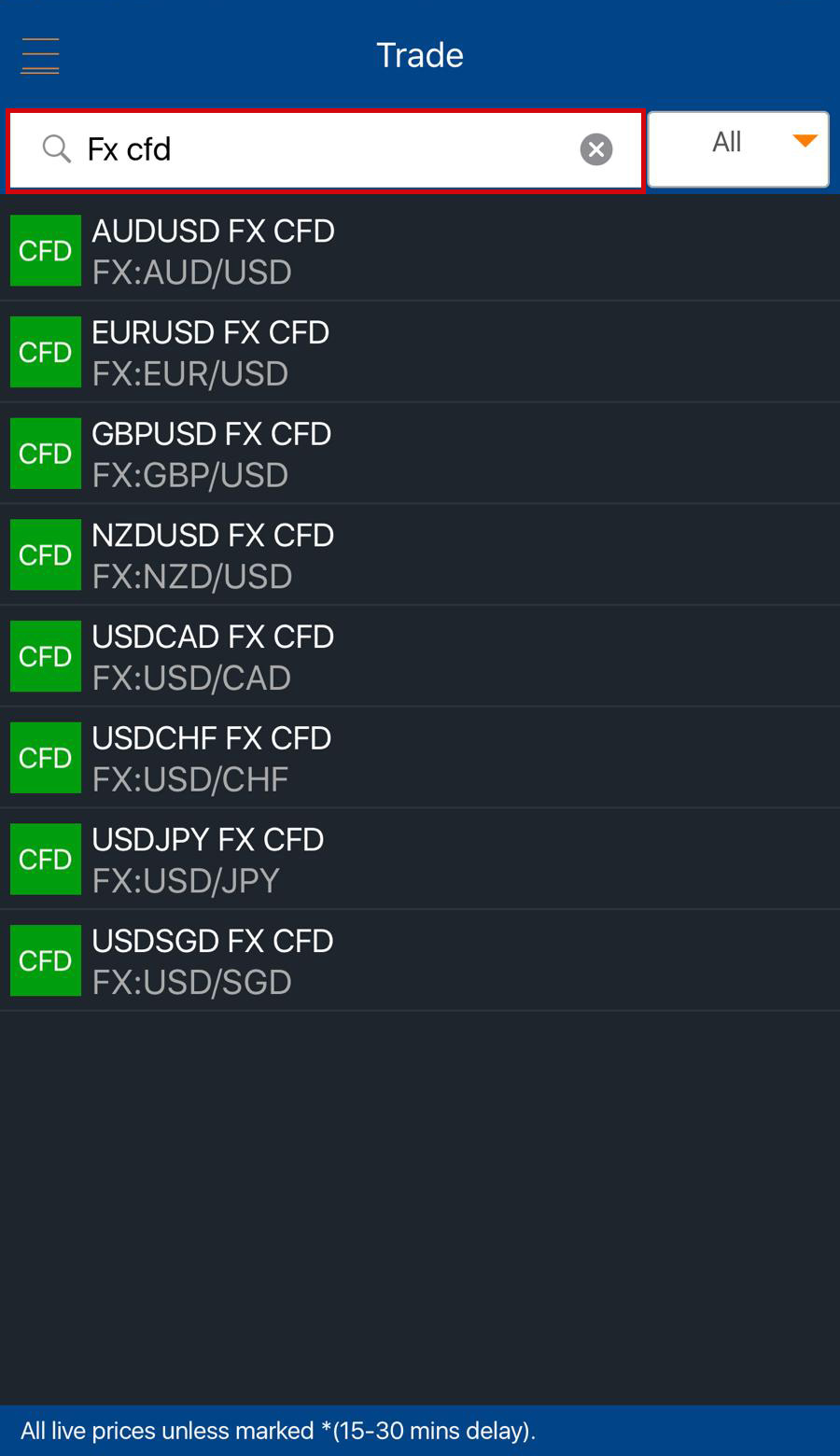Tap the search field containing Fx cfd

(326, 150)
